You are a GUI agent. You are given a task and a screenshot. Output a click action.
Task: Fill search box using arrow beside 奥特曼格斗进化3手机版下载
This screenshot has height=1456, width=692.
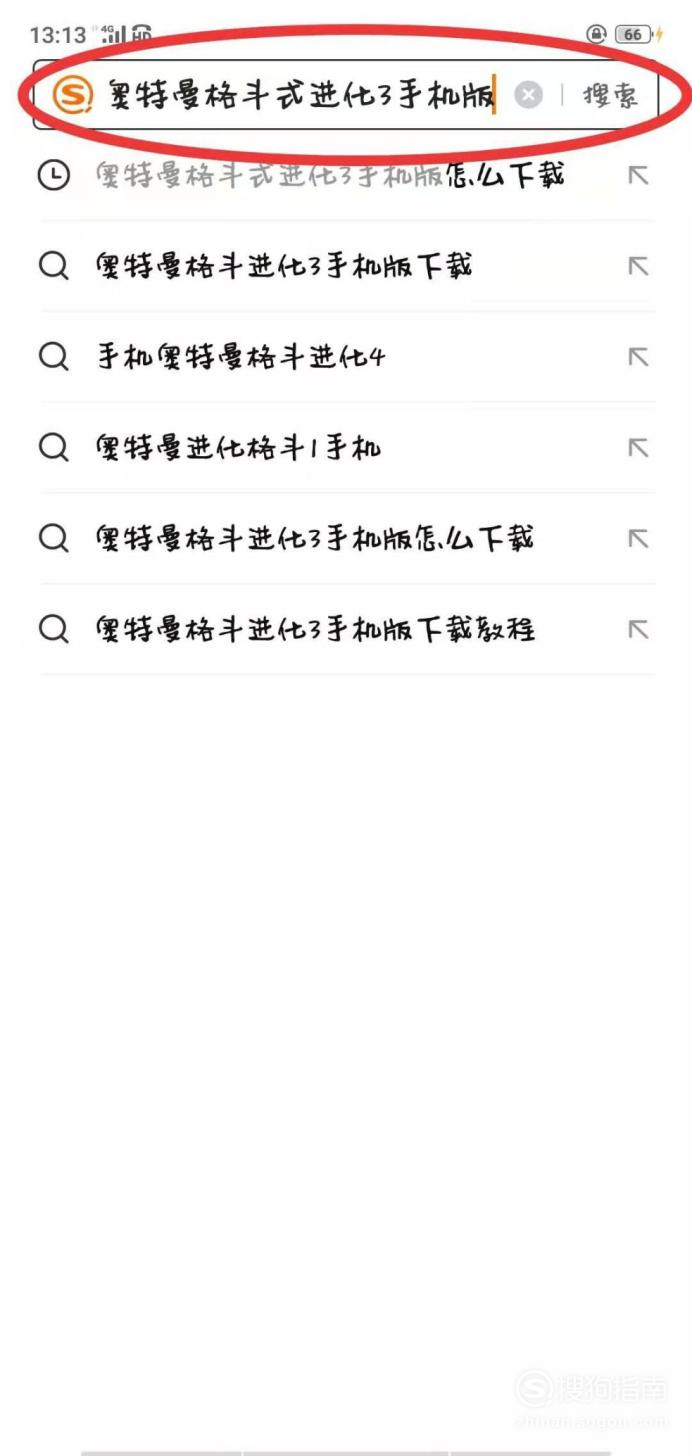[x=638, y=267]
